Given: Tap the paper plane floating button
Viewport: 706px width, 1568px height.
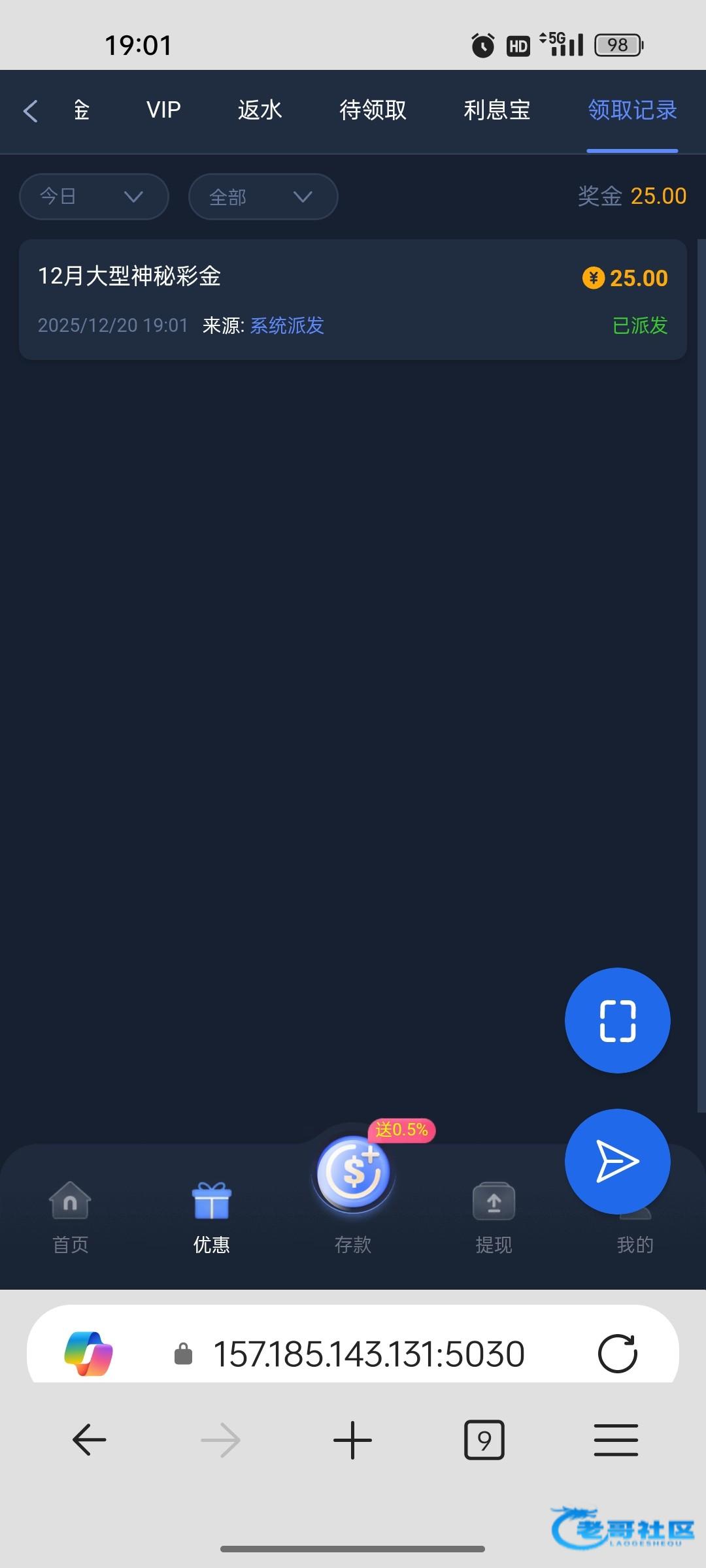Looking at the screenshot, I should [617, 1161].
